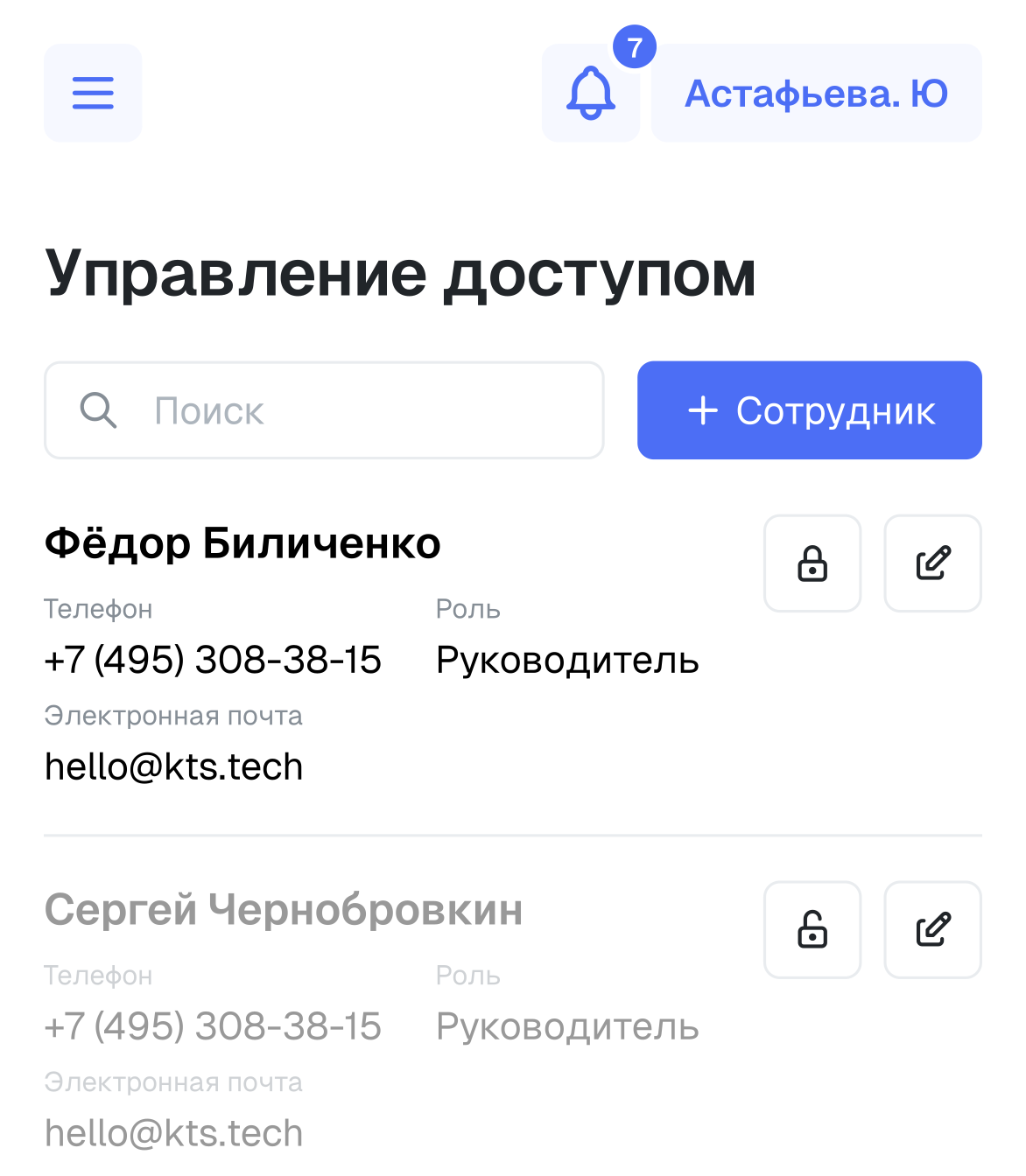Open the notifications bell

click(591, 93)
